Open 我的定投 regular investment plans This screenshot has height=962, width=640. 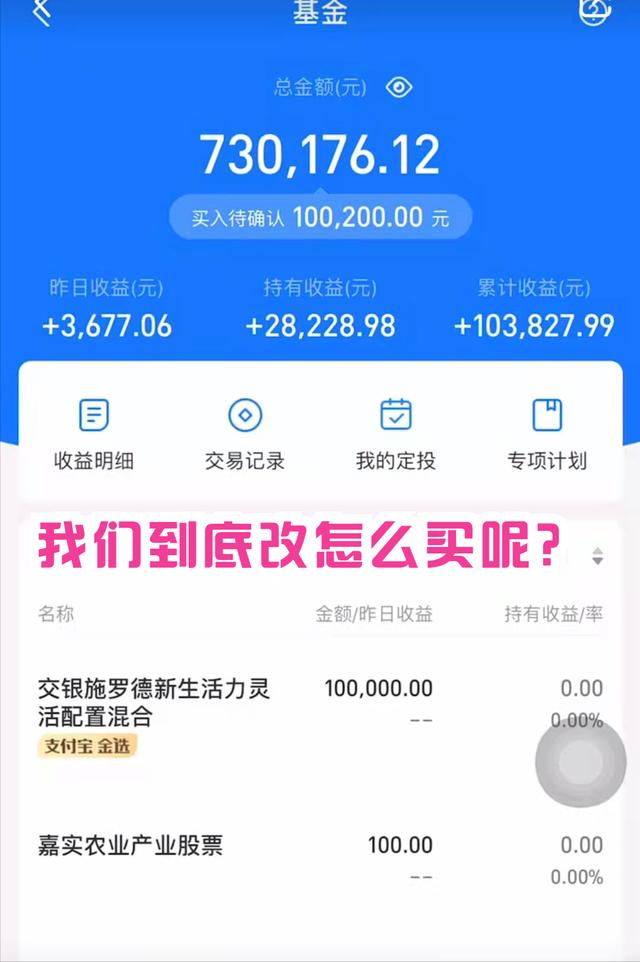(396, 434)
